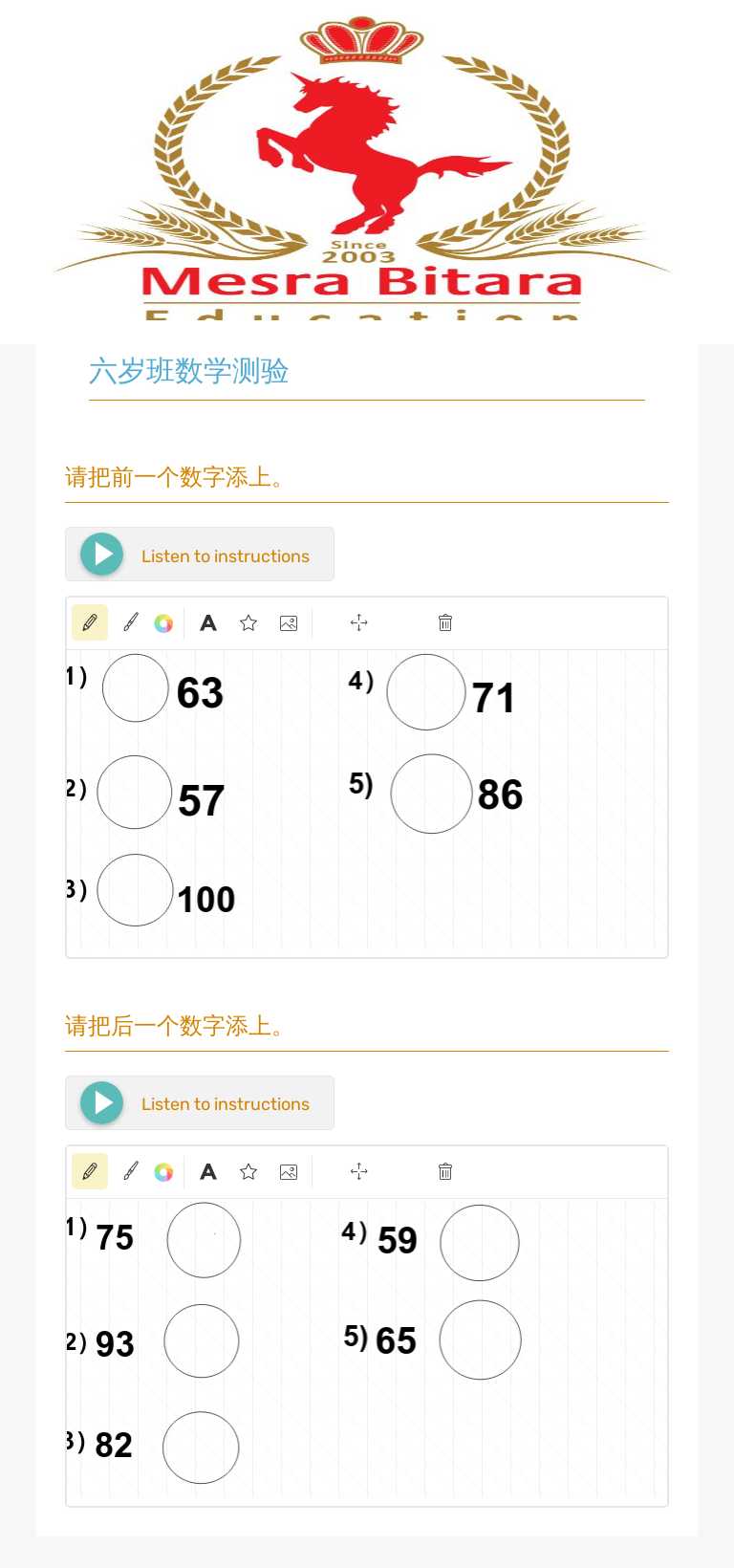Erase the second drawing with the trash icon
The height and width of the screenshot is (1568, 734).
click(444, 1170)
